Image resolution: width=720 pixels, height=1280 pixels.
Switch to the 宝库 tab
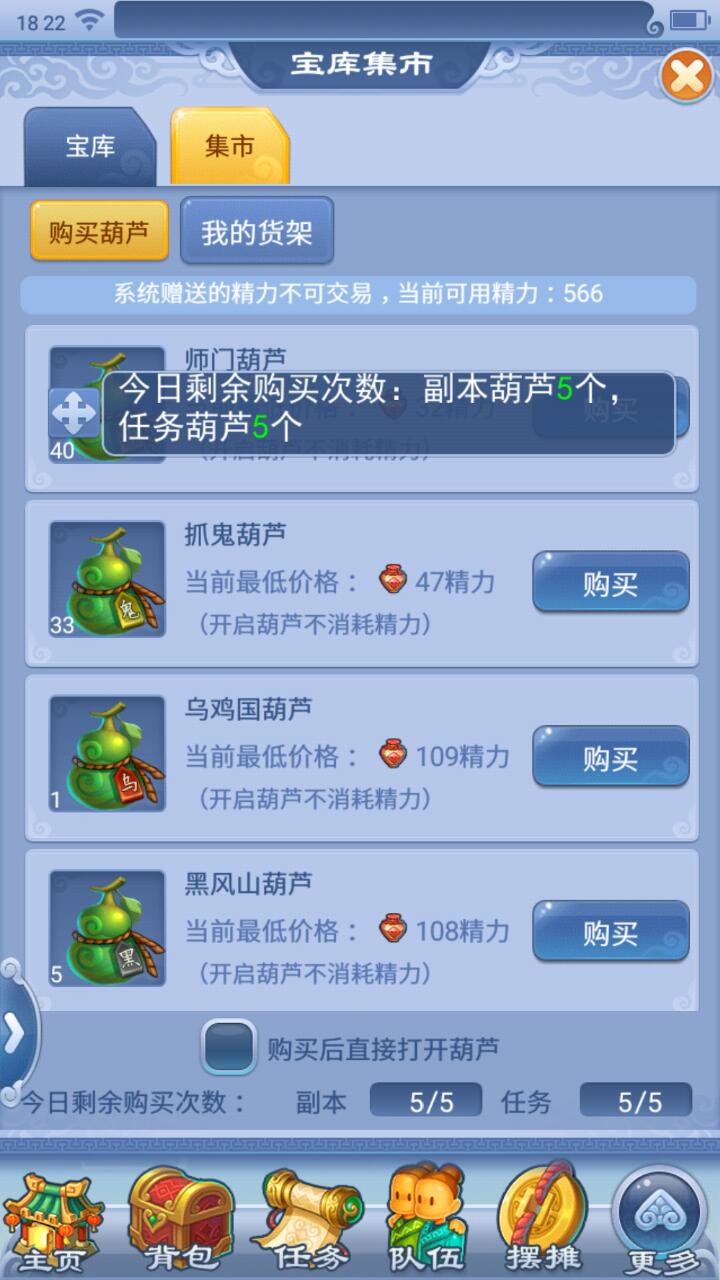[90, 147]
